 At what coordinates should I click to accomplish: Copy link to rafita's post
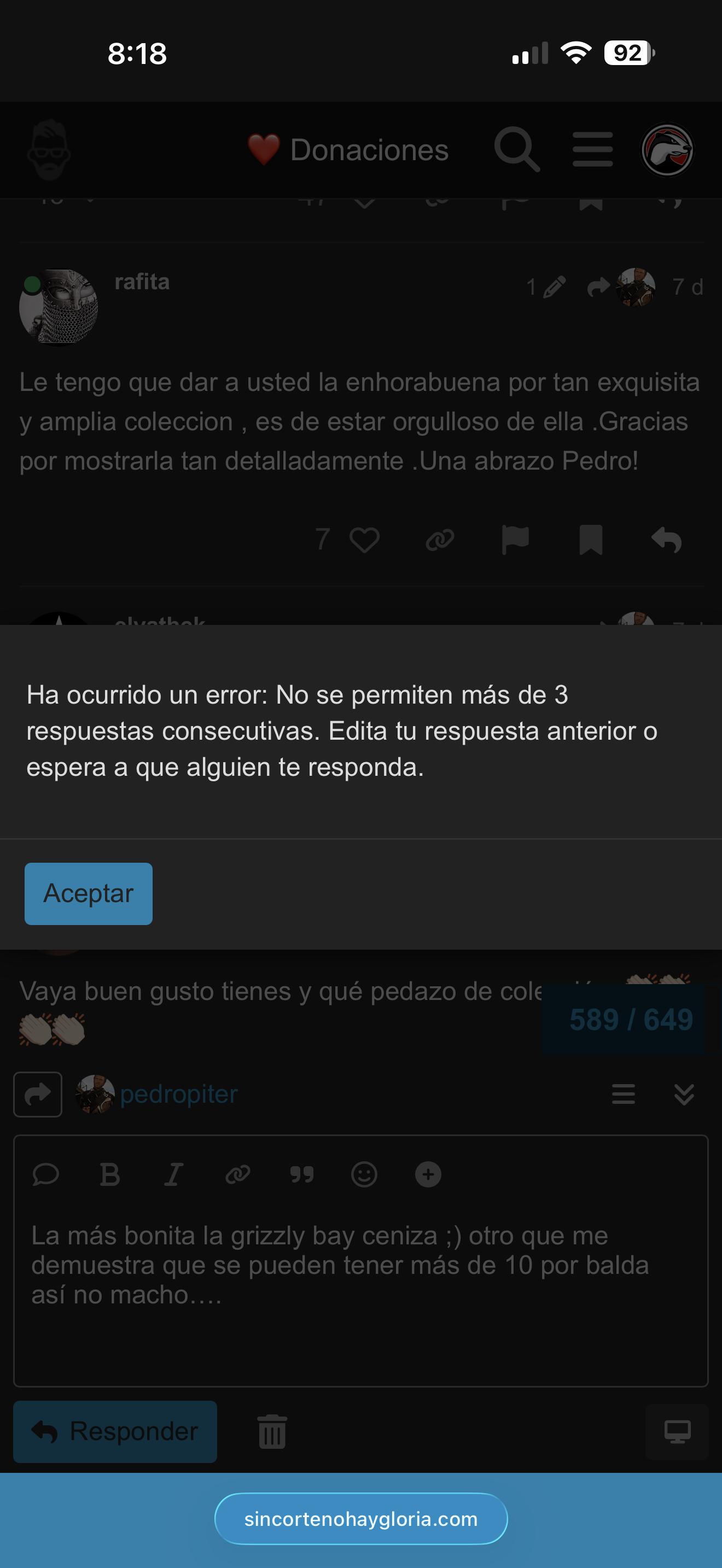coord(440,540)
